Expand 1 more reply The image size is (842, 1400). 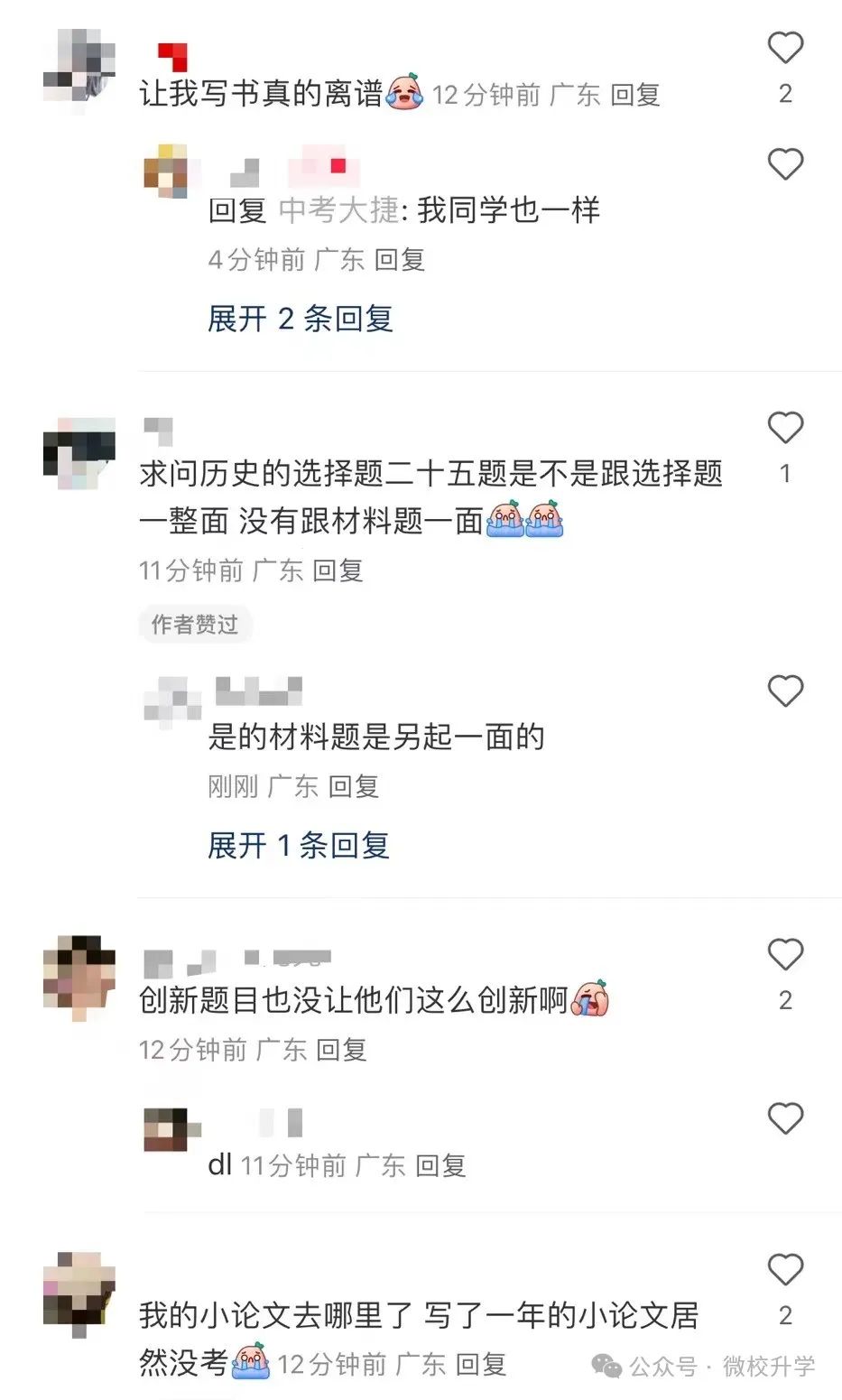[x=299, y=846]
